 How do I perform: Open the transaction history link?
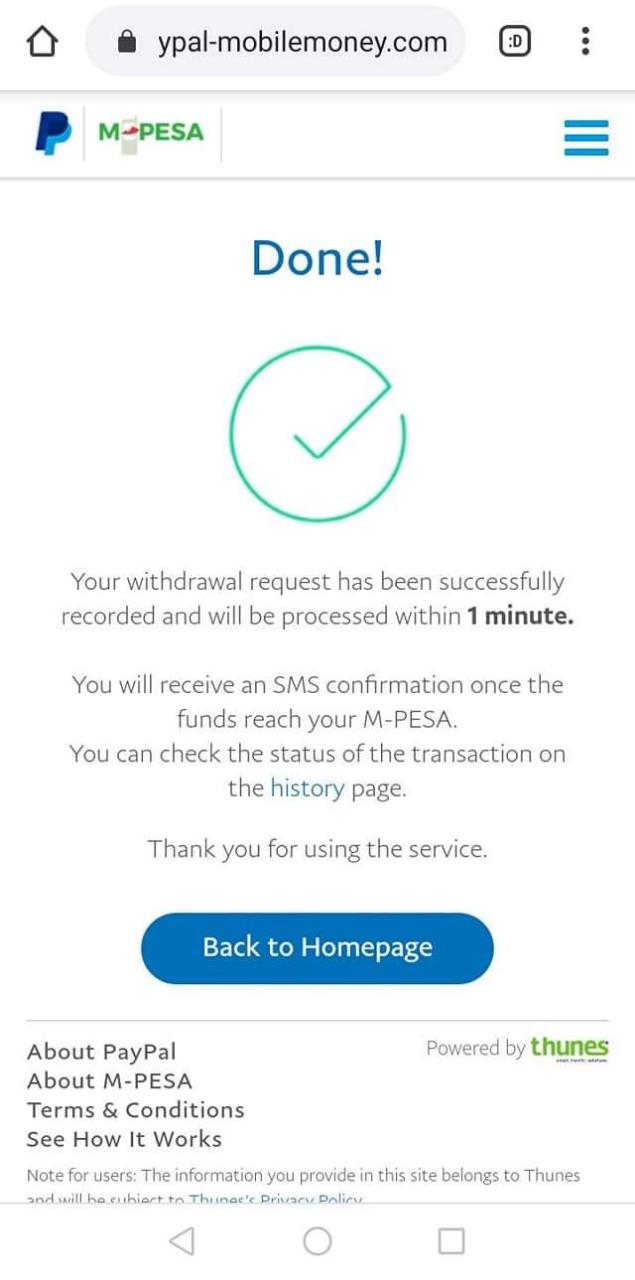coord(307,788)
